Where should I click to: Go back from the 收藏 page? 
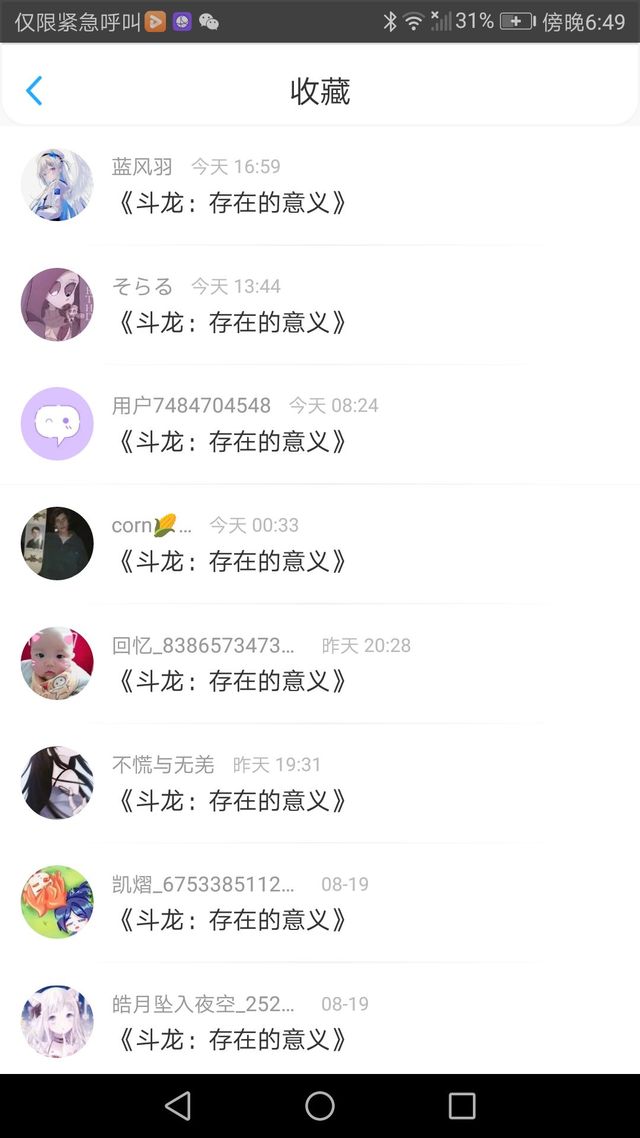pyautogui.click(x=34, y=91)
